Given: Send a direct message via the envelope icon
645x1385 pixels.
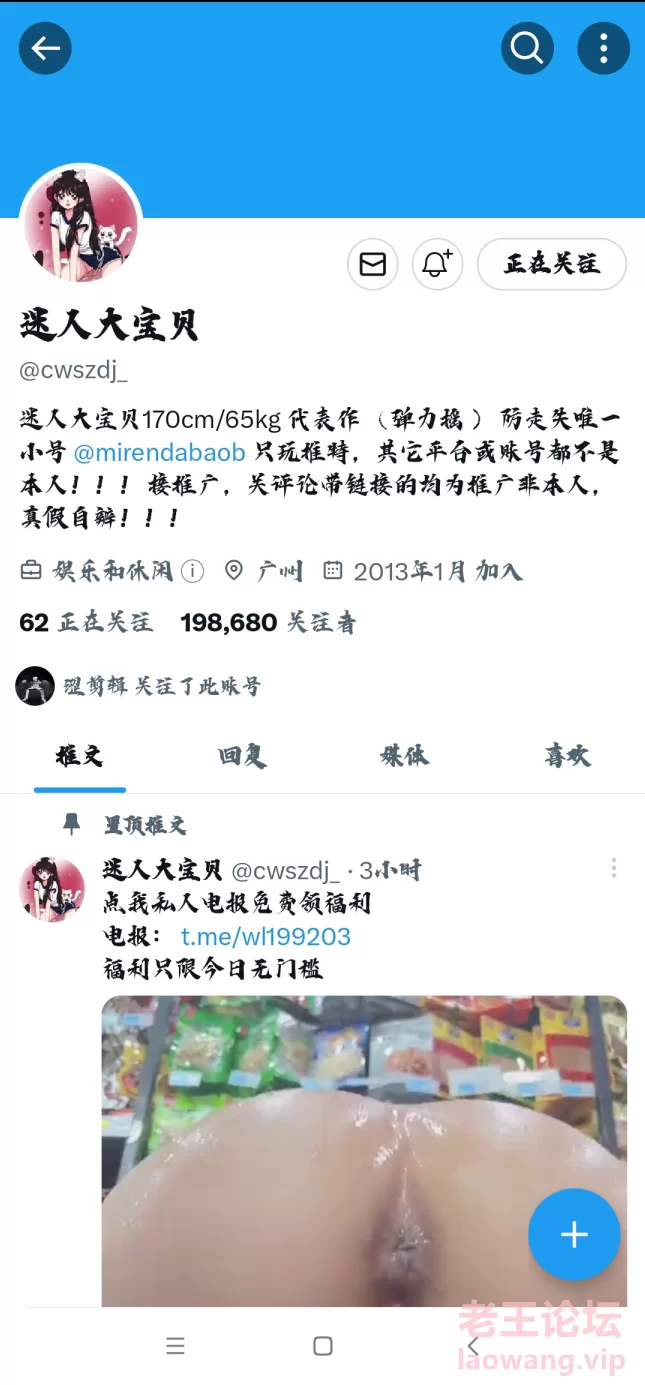Looking at the screenshot, I should pyautogui.click(x=373, y=264).
